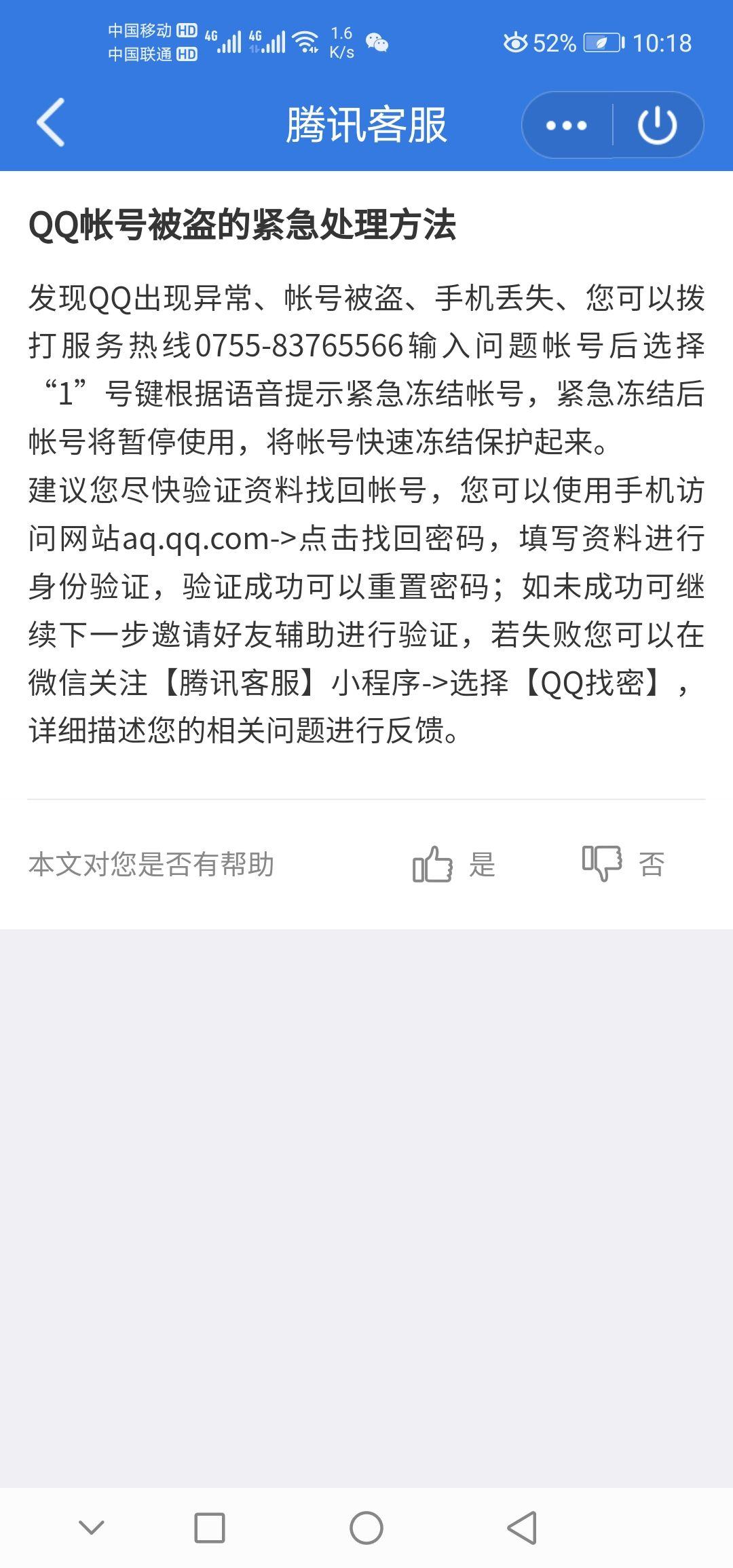Mark the article as not helpful with 否
733x1568 pixels.
623,864
